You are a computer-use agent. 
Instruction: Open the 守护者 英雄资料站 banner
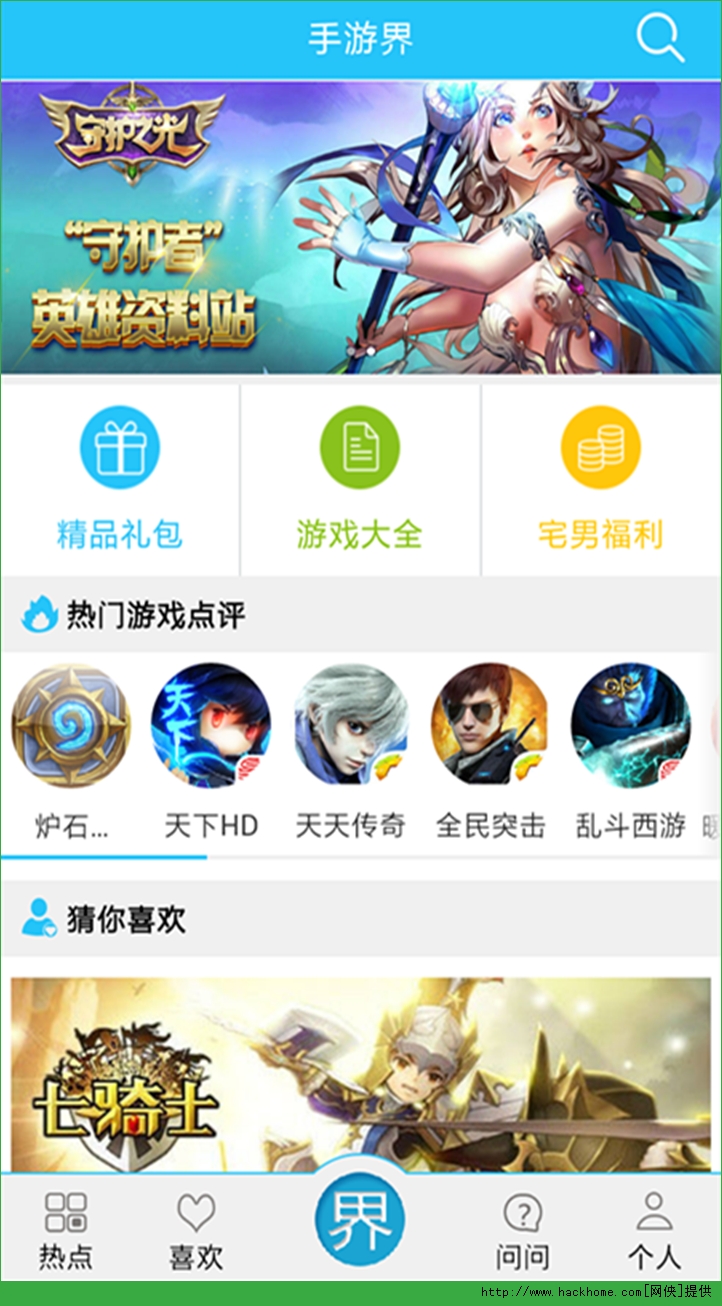pyautogui.click(x=360, y=228)
